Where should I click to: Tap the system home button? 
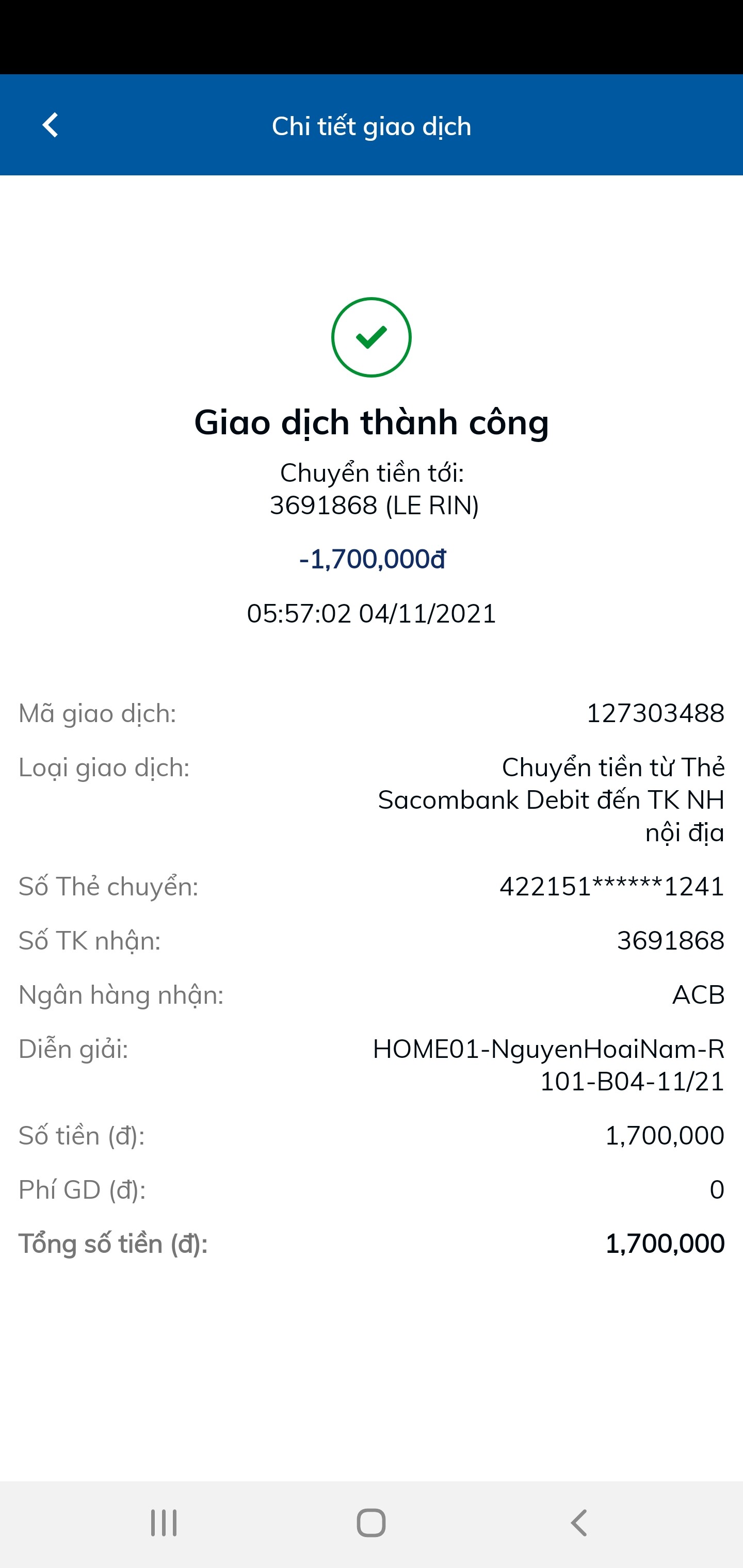pyautogui.click(x=371, y=1523)
